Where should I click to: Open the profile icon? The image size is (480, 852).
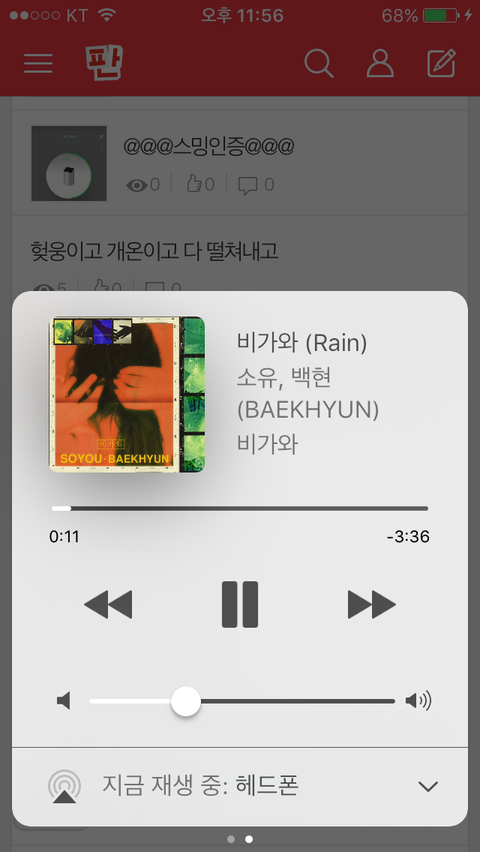click(380, 64)
